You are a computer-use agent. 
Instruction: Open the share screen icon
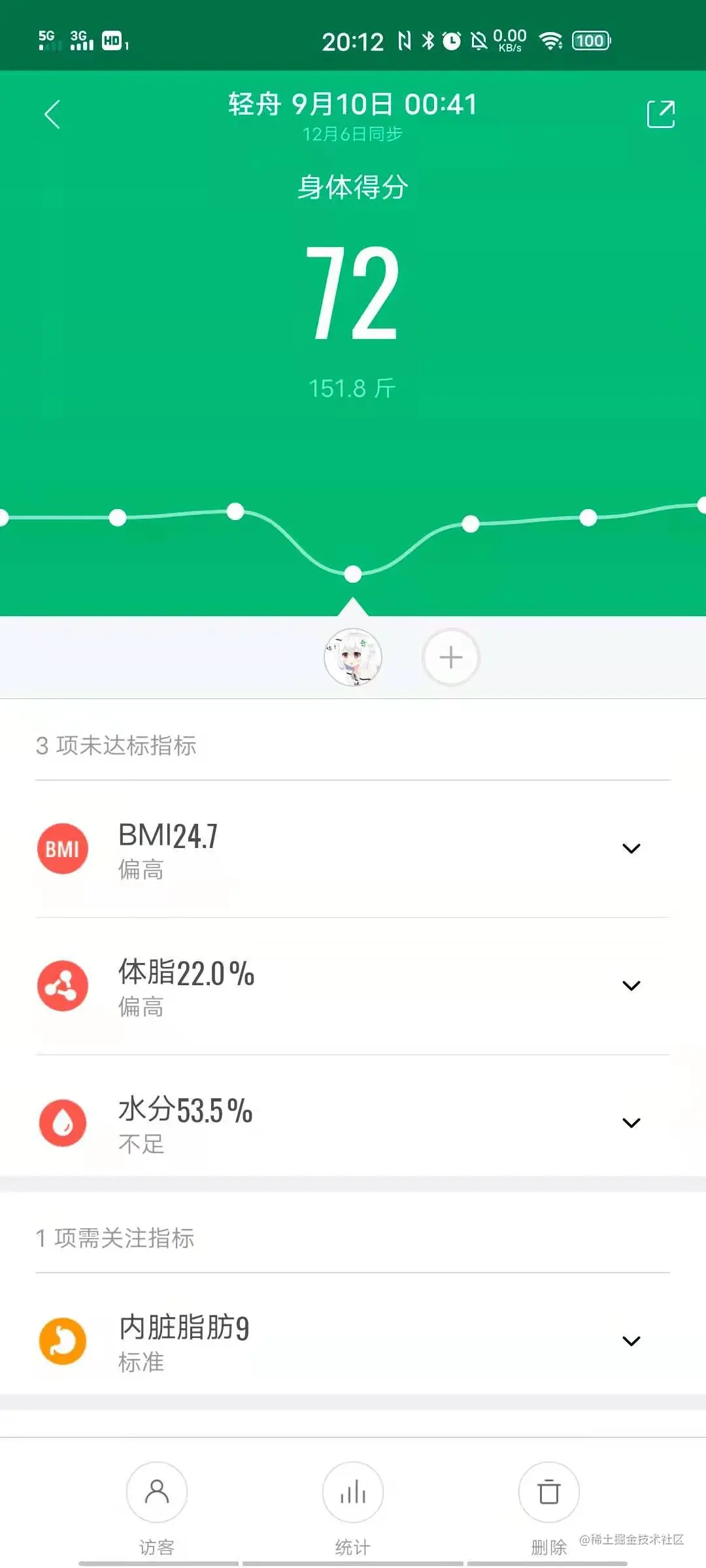coord(662,112)
